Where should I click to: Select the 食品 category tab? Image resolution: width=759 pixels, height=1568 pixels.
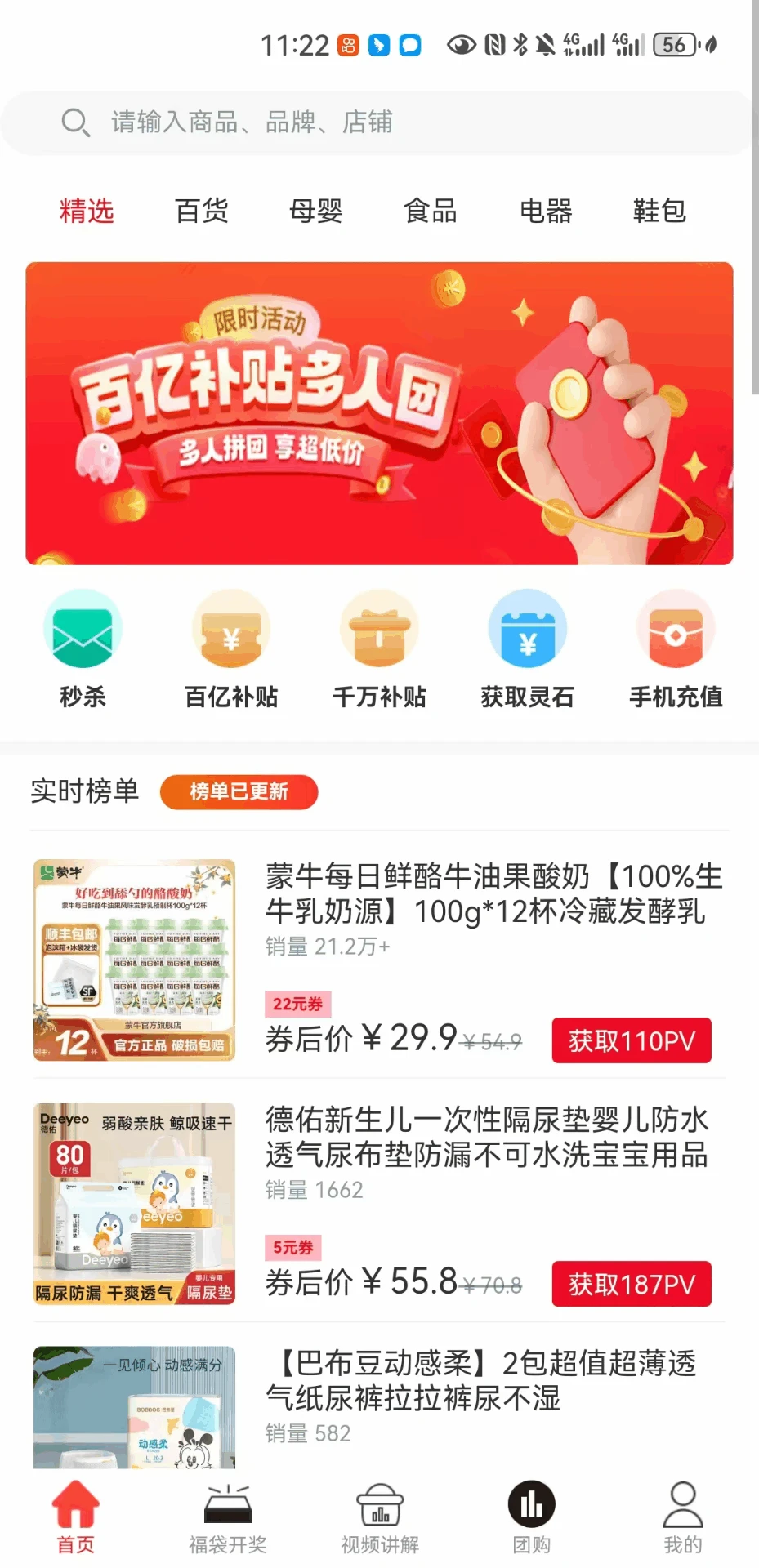click(x=430, y=211)
